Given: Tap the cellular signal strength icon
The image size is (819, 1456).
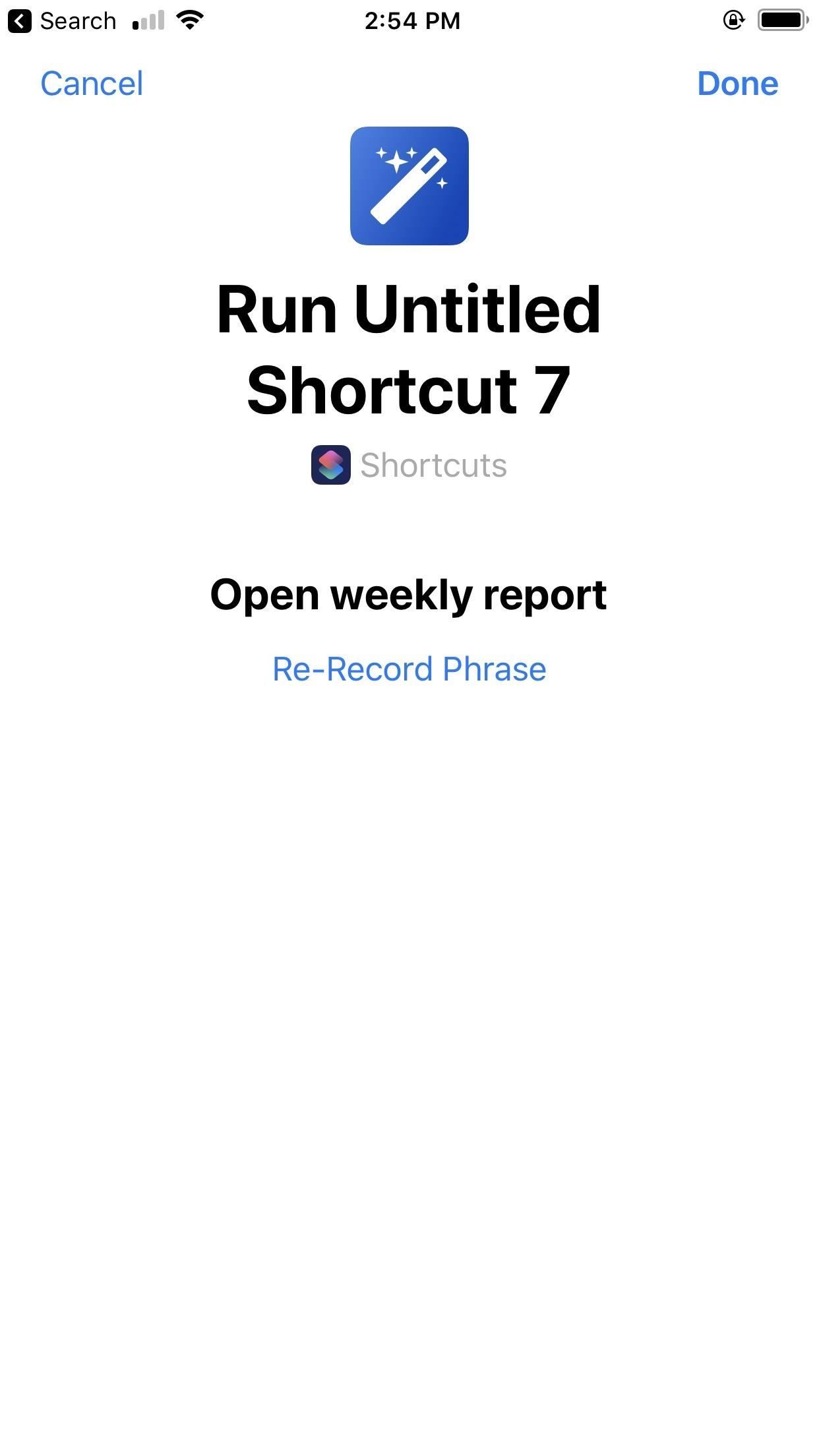Looking at the screenshot, I should pos(148,20).
